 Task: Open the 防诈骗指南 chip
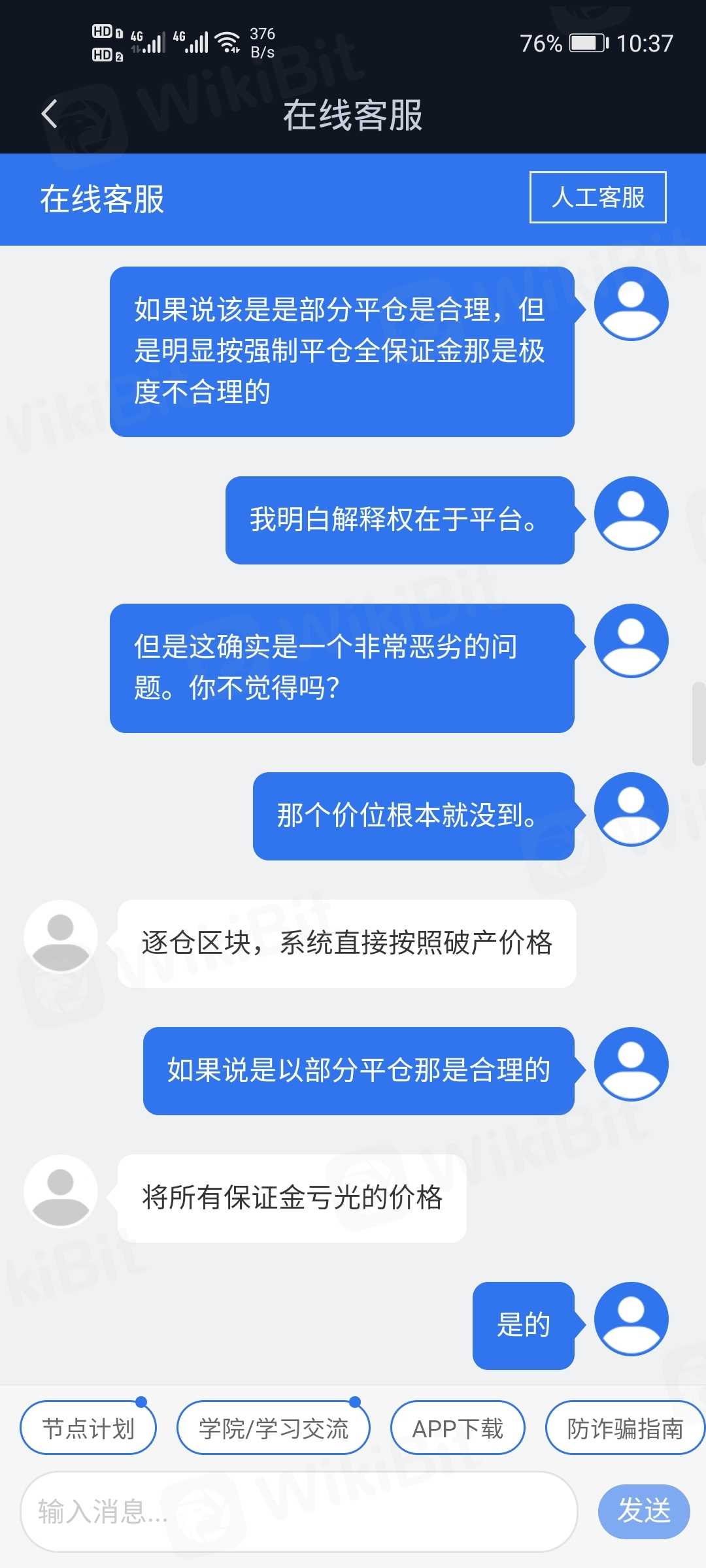pos(624,1428)
